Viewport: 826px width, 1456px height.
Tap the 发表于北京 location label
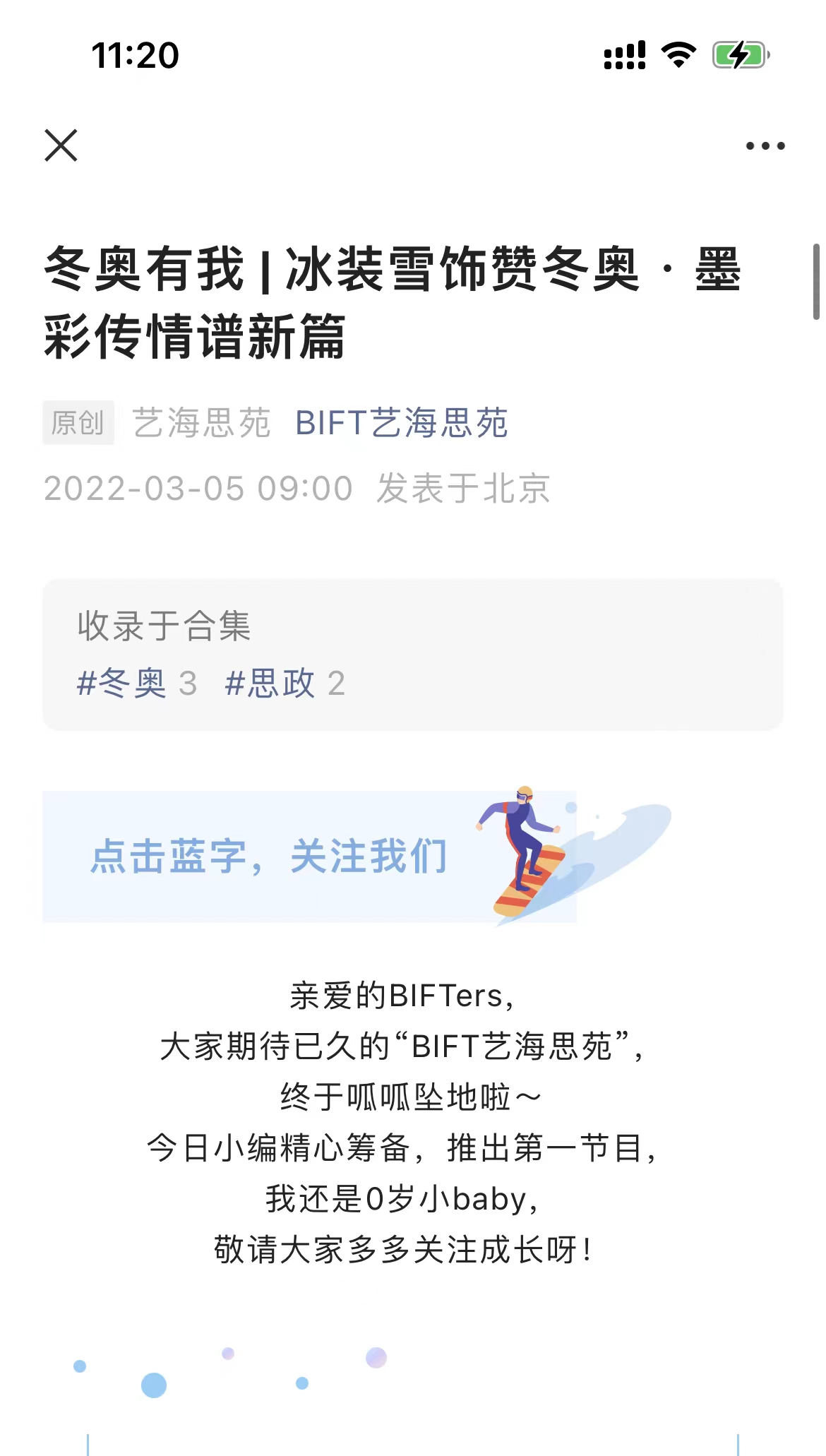465,489
